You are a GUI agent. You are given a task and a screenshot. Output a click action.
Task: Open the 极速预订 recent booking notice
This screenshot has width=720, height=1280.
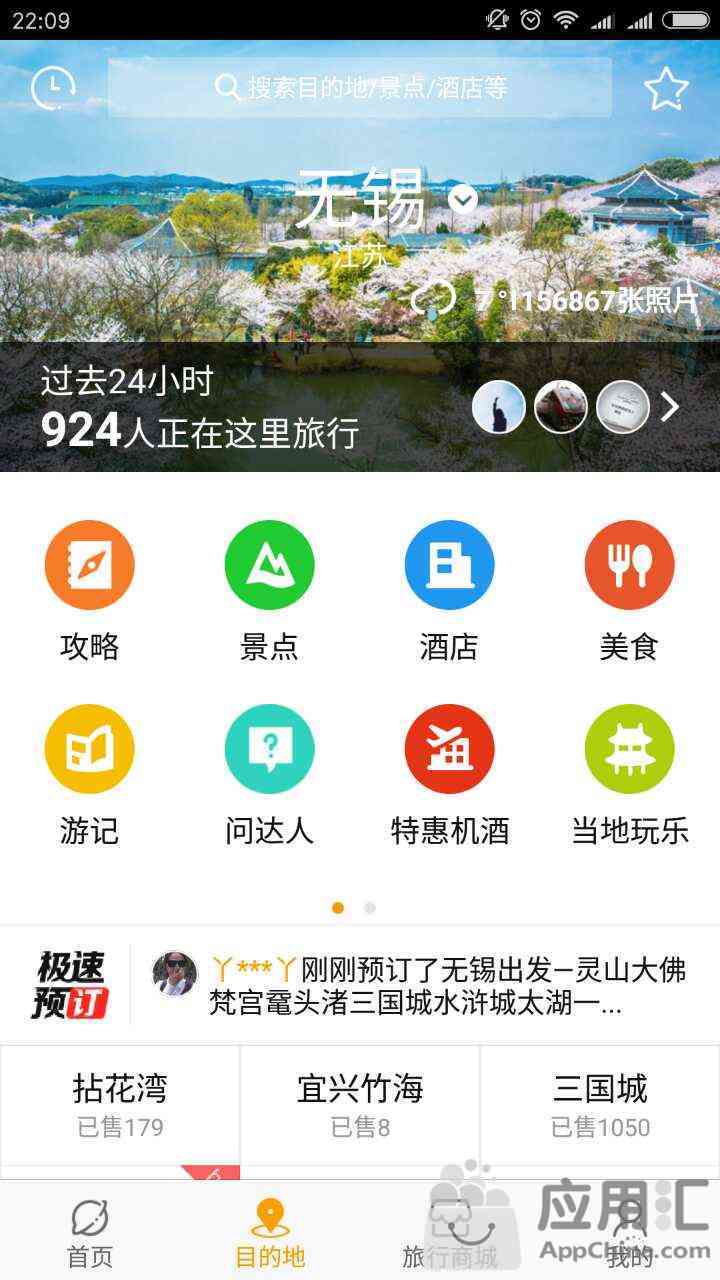point(420,986)
